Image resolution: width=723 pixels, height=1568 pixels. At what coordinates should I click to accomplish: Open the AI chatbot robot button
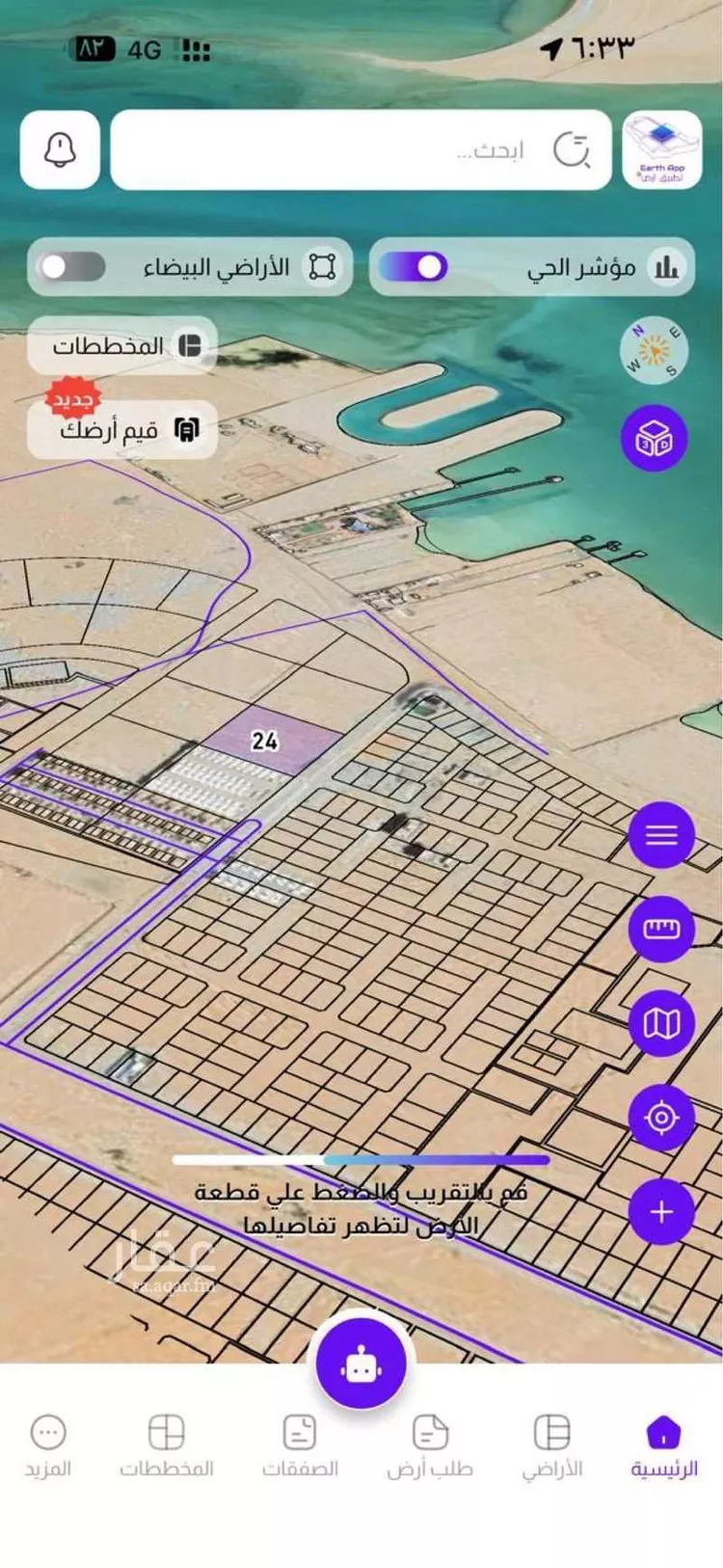pos(361,1363)
